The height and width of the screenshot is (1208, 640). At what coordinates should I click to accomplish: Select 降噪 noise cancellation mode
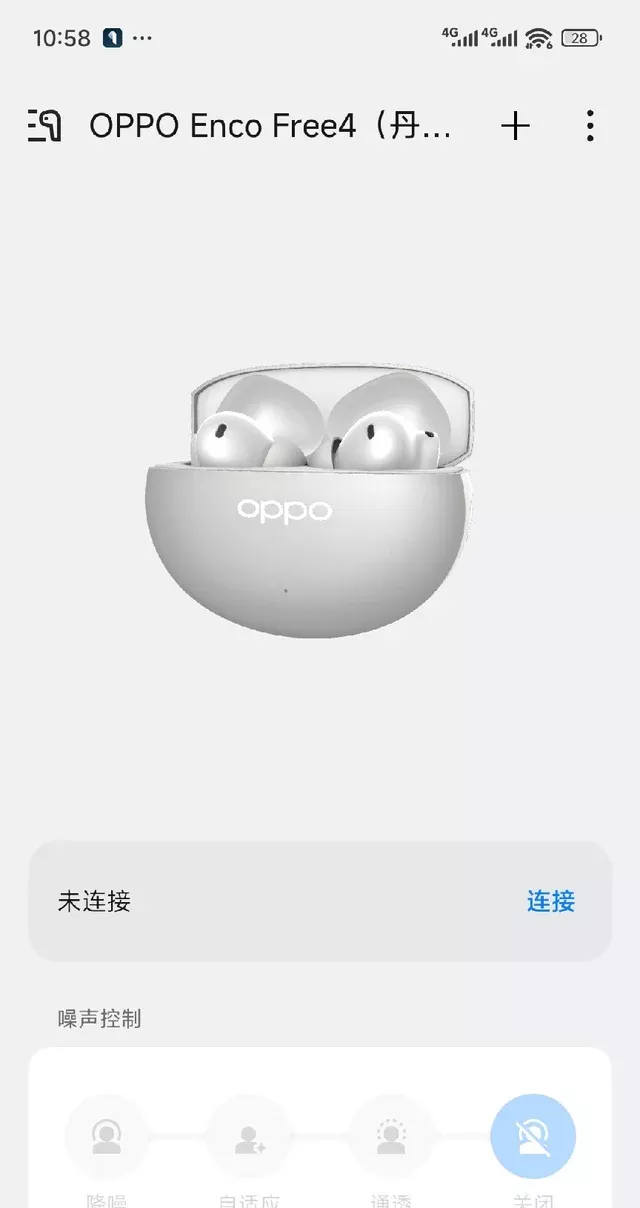(x=106, y=1137)
